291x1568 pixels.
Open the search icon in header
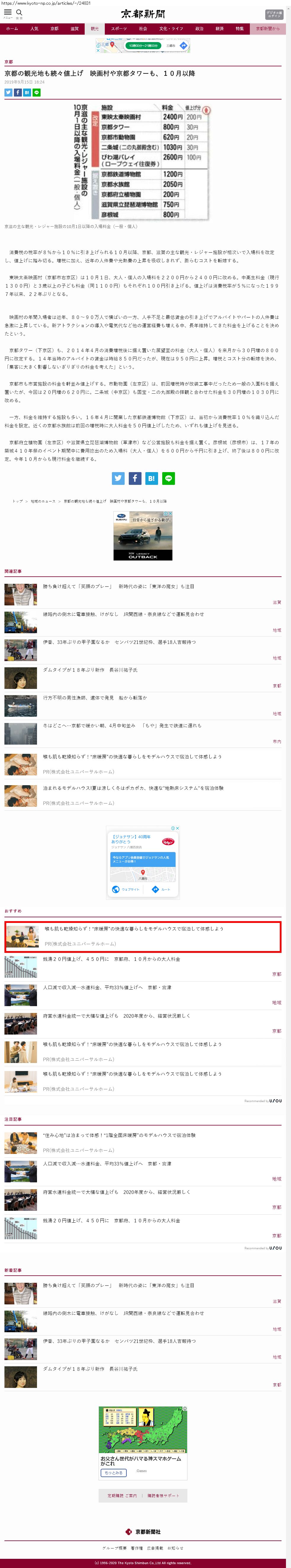[x=20, y=13]
